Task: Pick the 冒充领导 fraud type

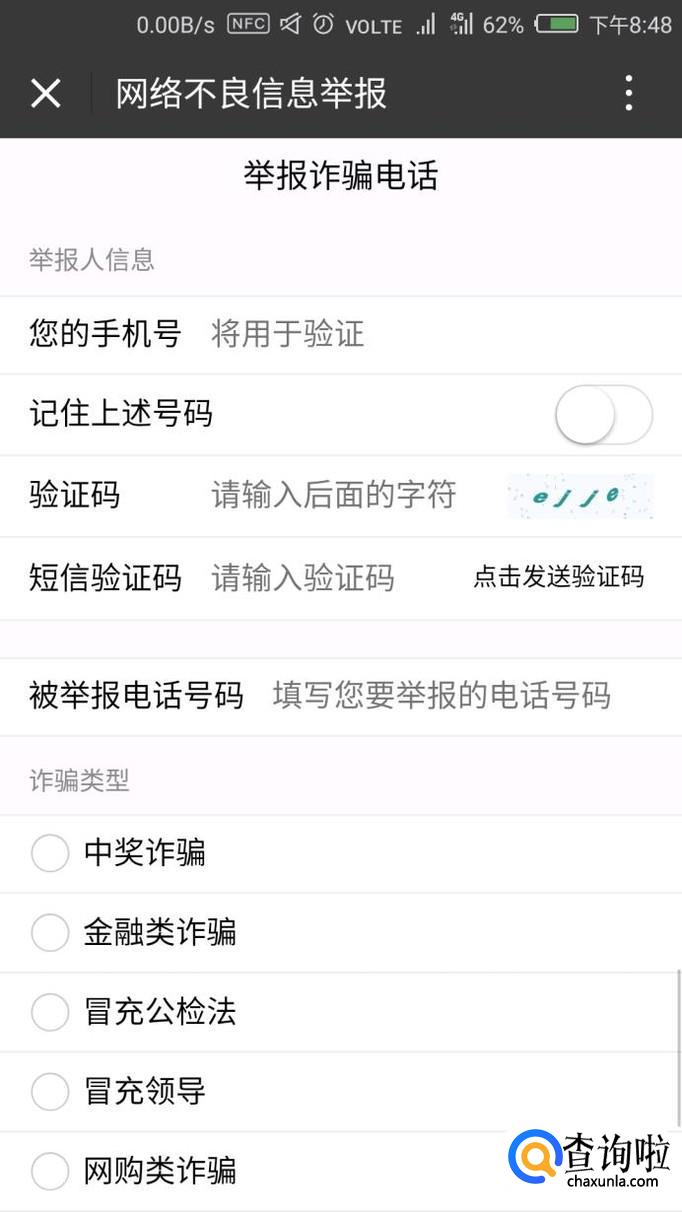Action: click(50, 1091)
